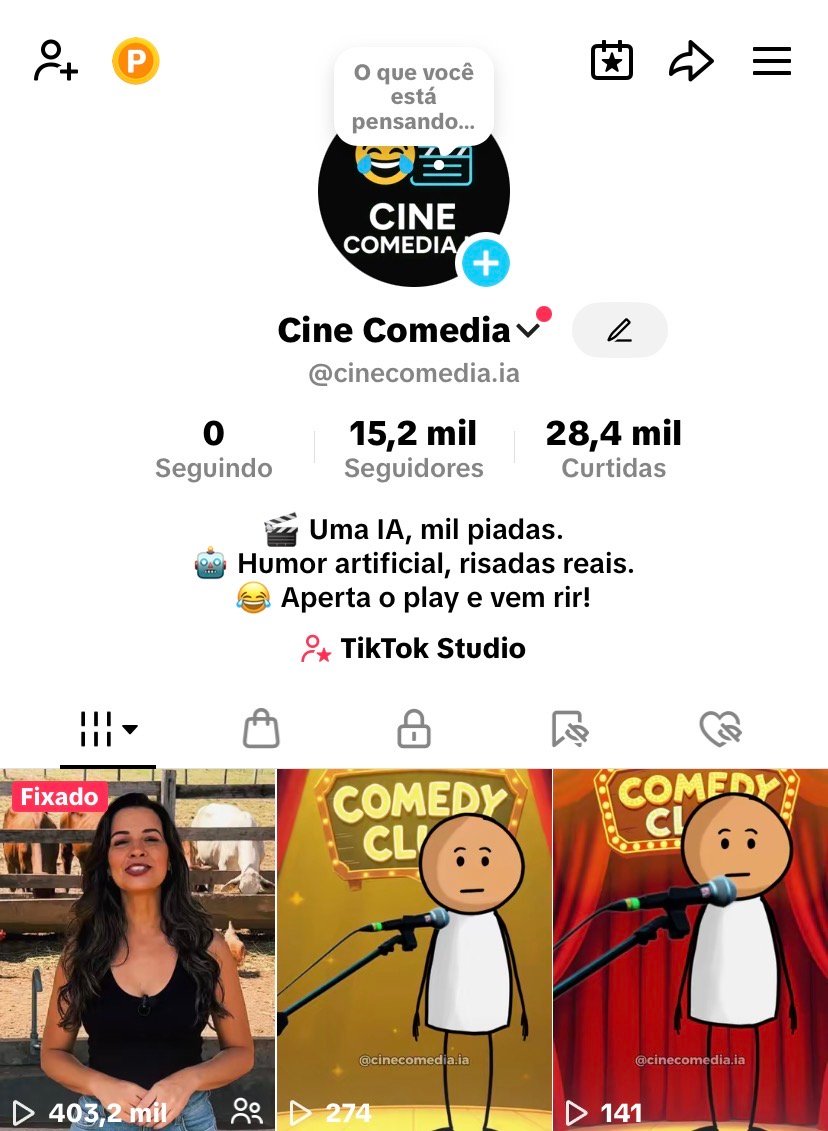The height and width of the screenshot is (1131, 828).
Task: Share the Cine Comedia profile
Action: pos(691,62)
